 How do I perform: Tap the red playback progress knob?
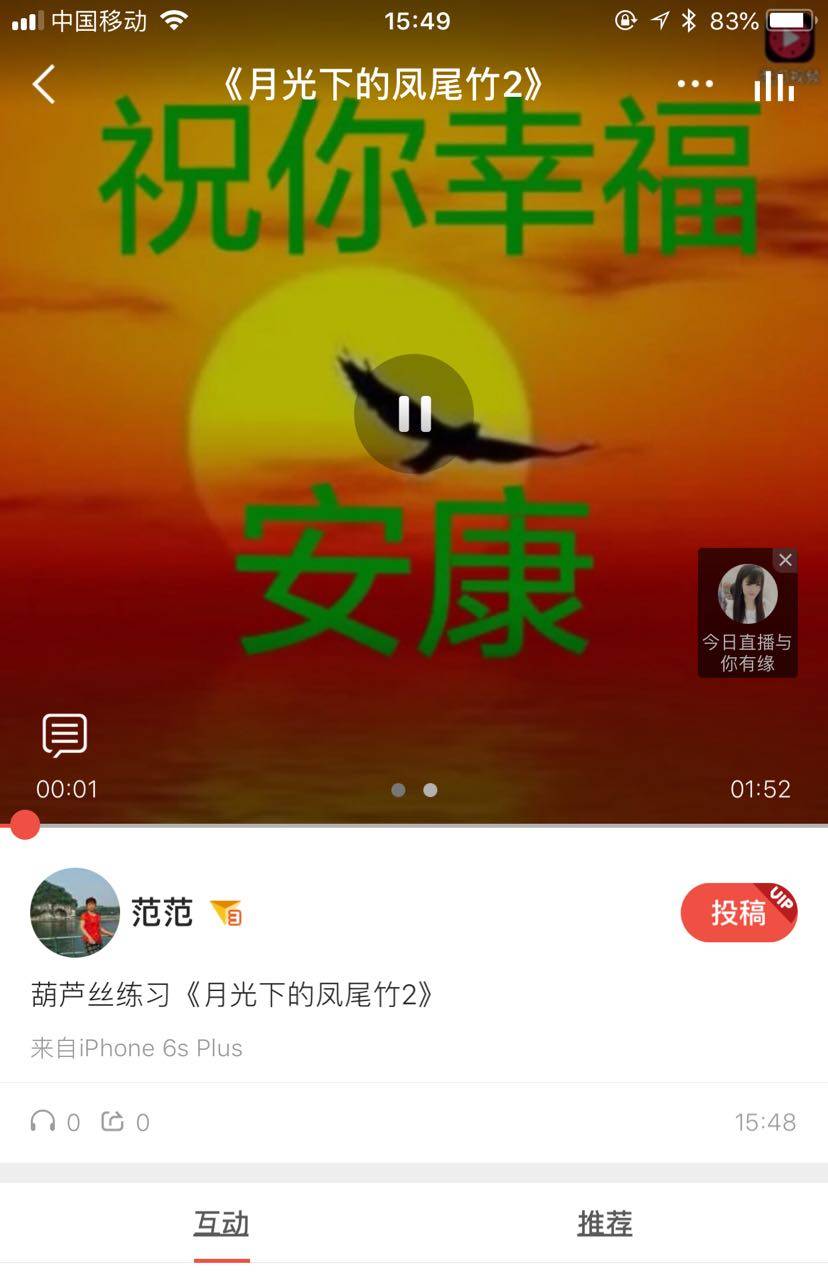click(25, 825)
